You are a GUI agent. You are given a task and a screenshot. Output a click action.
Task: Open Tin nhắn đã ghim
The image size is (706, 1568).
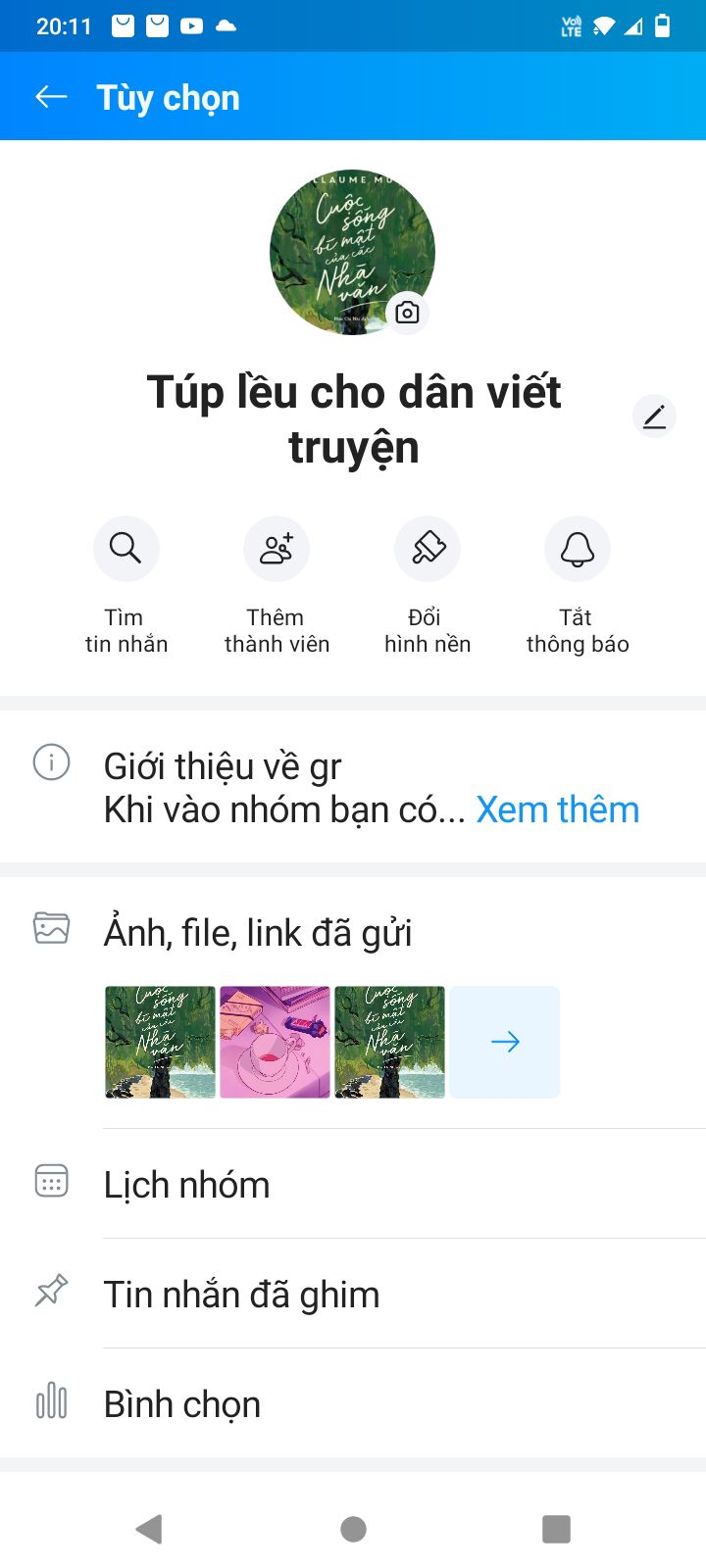[x=353, y=1294]
